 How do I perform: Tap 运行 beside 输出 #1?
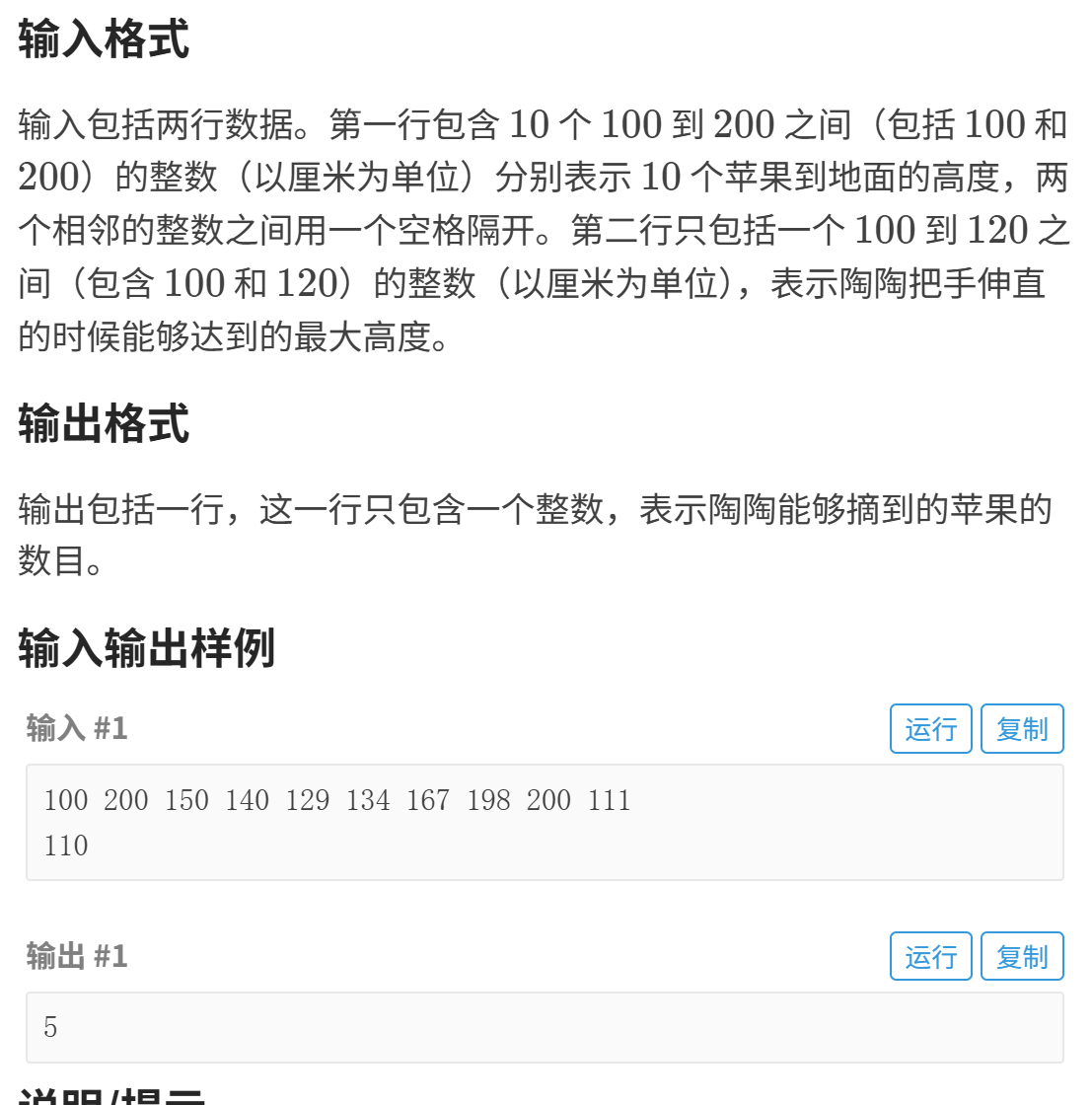930,957
